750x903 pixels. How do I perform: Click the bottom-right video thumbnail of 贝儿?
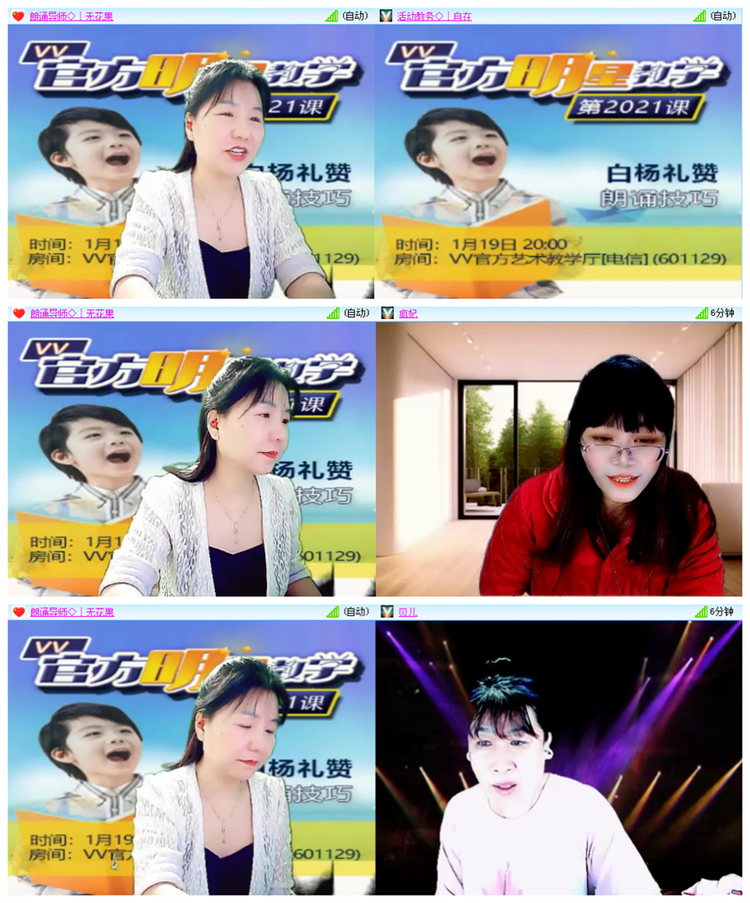point(560,765)
